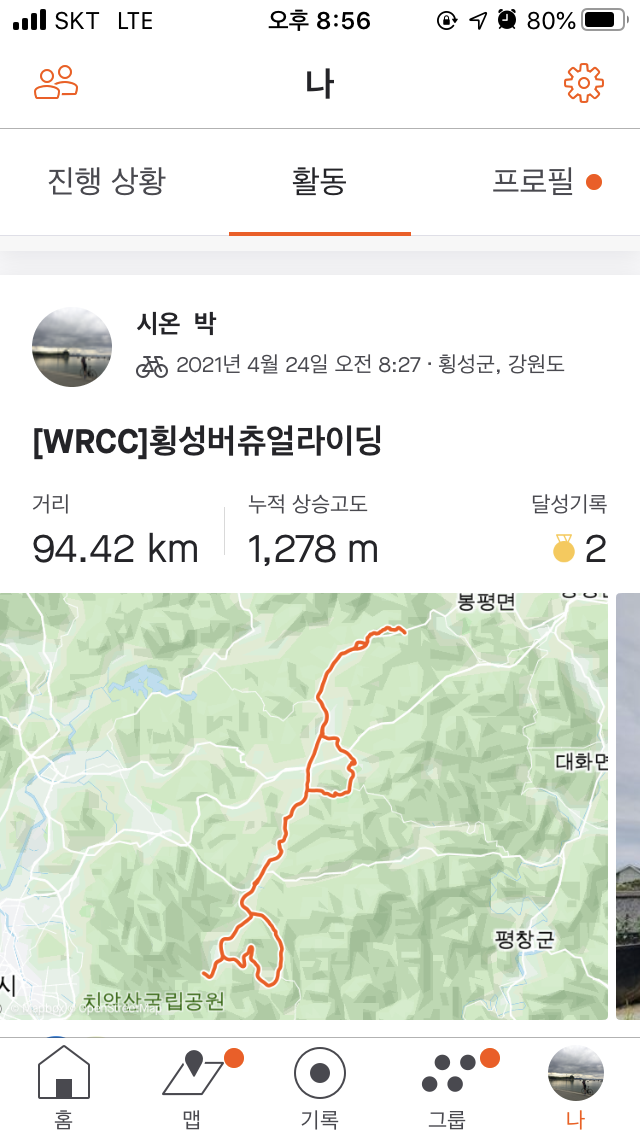Open the 맵 tab
Image resolution: width=640 pixels, height=1136 pixels.
click(x=192, y=1087)
